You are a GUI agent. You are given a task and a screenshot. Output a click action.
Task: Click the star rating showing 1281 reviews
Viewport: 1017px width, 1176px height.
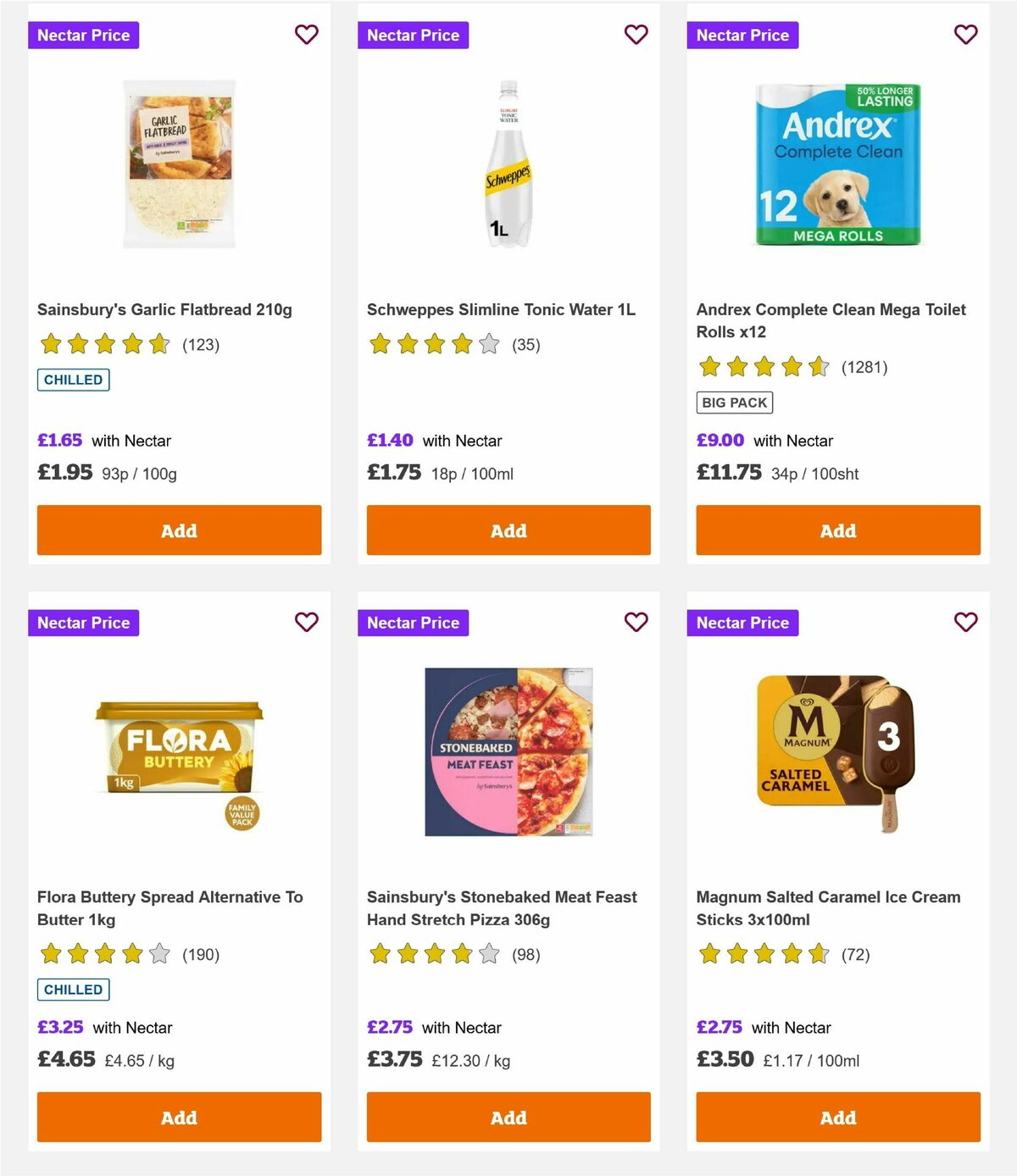762,367
